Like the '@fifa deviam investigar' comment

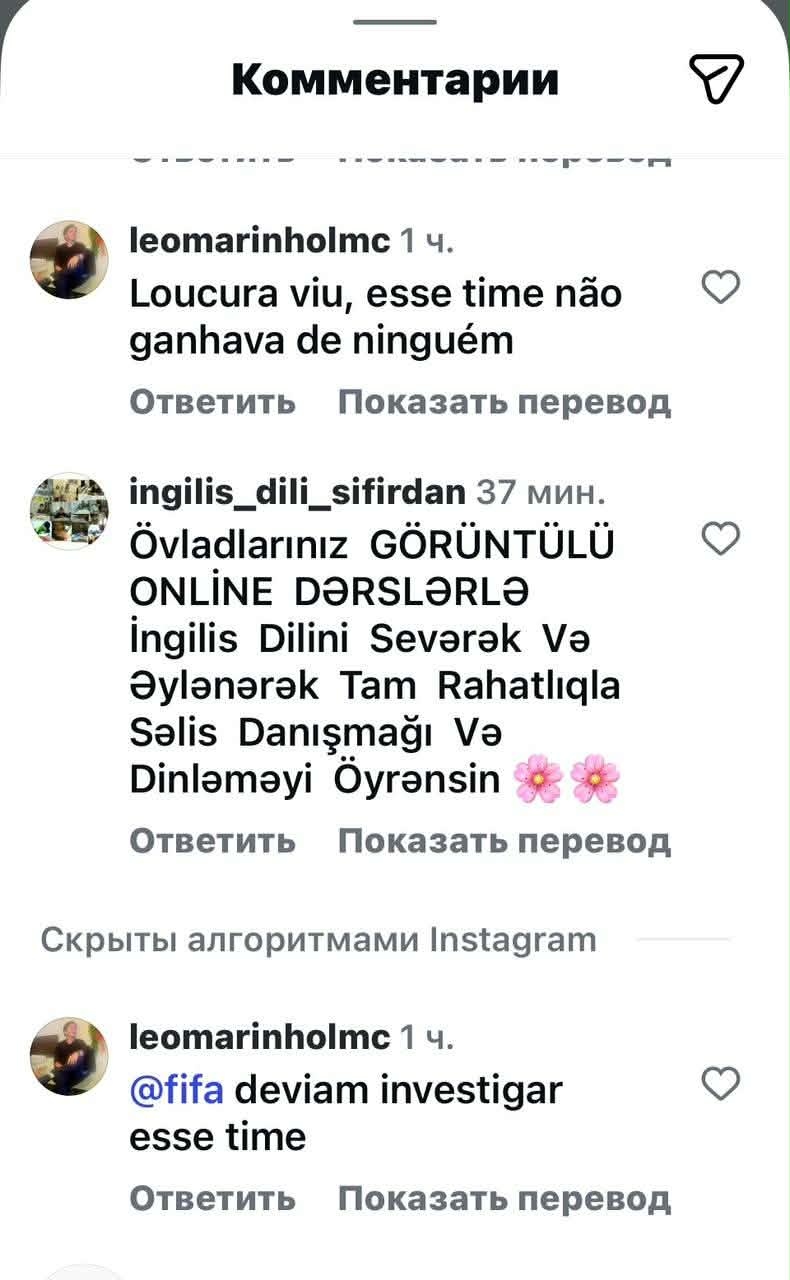pos(720,1083)
